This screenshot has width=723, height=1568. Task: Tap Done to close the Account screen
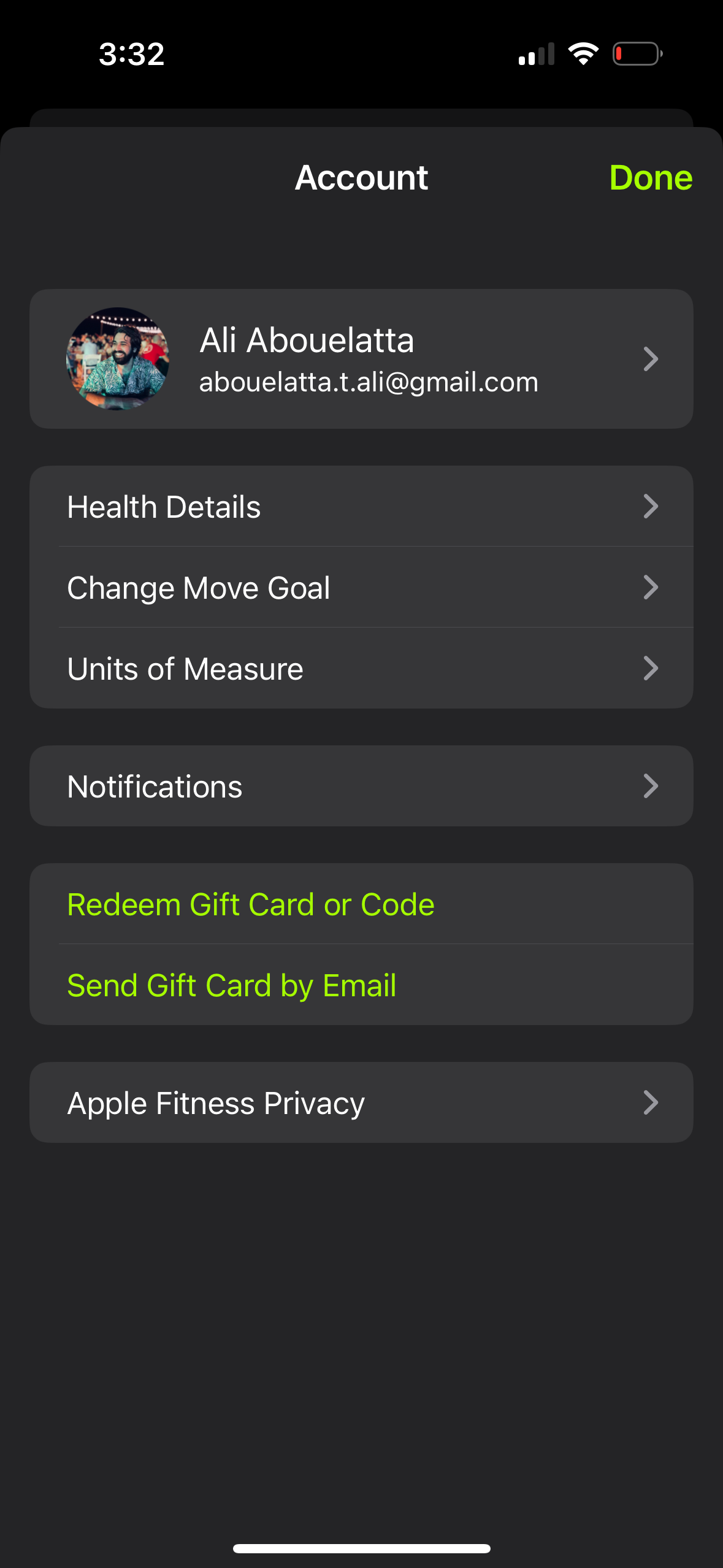[651, 178]
